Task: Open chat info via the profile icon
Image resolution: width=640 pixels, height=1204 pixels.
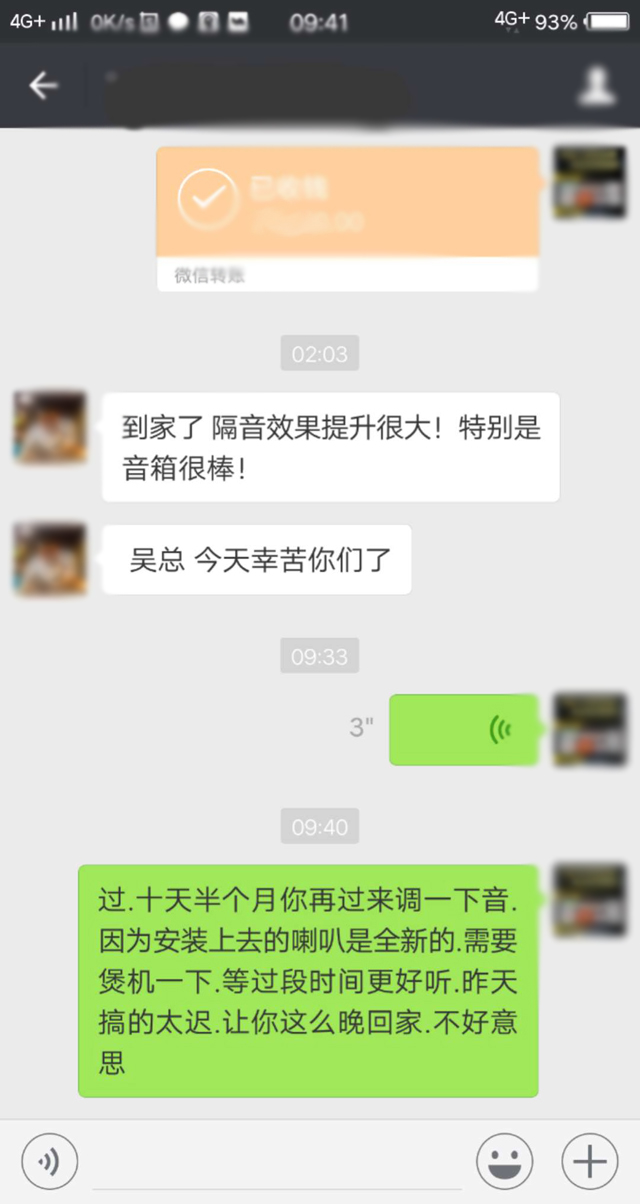Action: tap(596, 86)
